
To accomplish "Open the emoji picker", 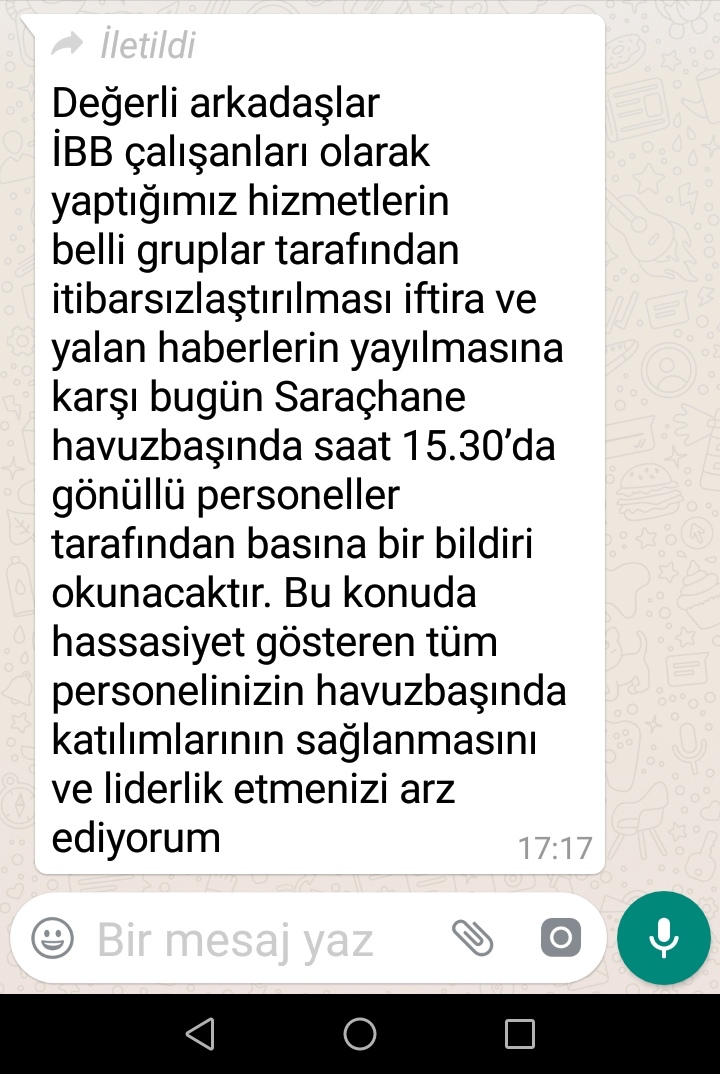I will pos(52,938).
